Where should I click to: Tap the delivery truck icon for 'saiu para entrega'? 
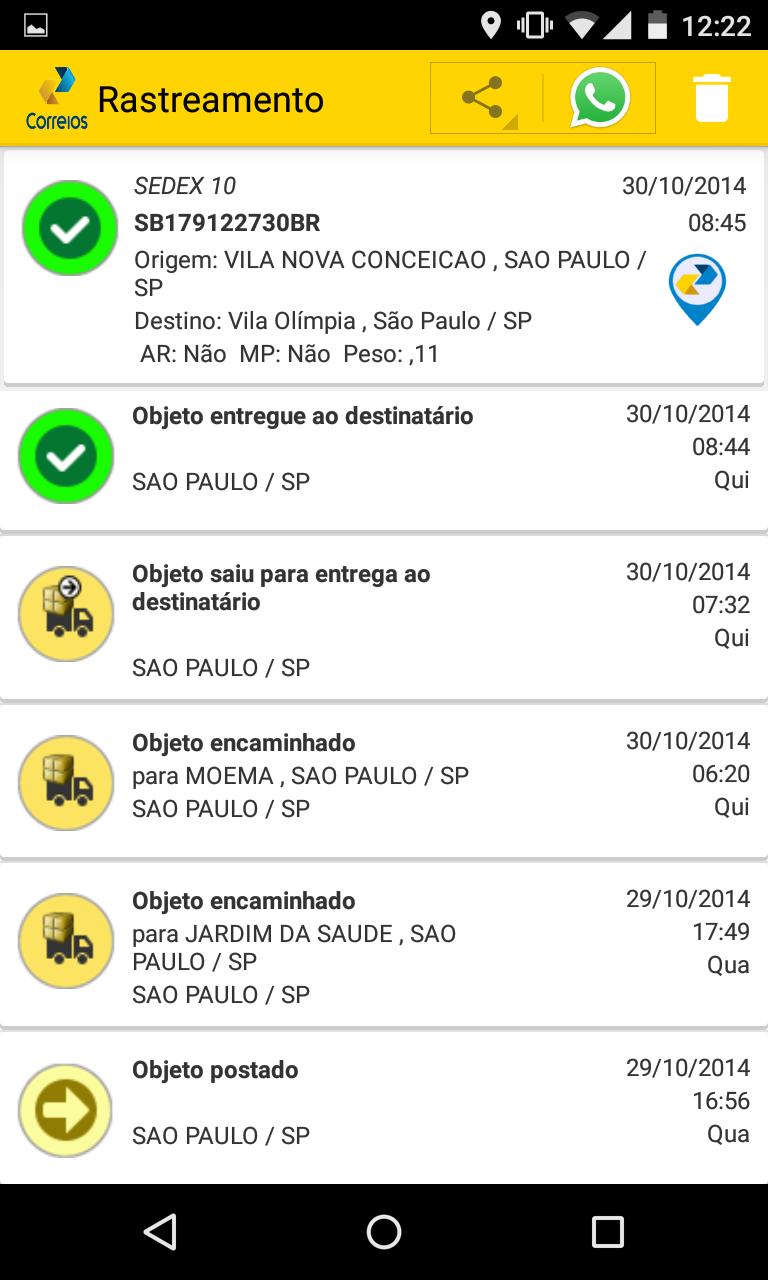click(x=65, y=614)
